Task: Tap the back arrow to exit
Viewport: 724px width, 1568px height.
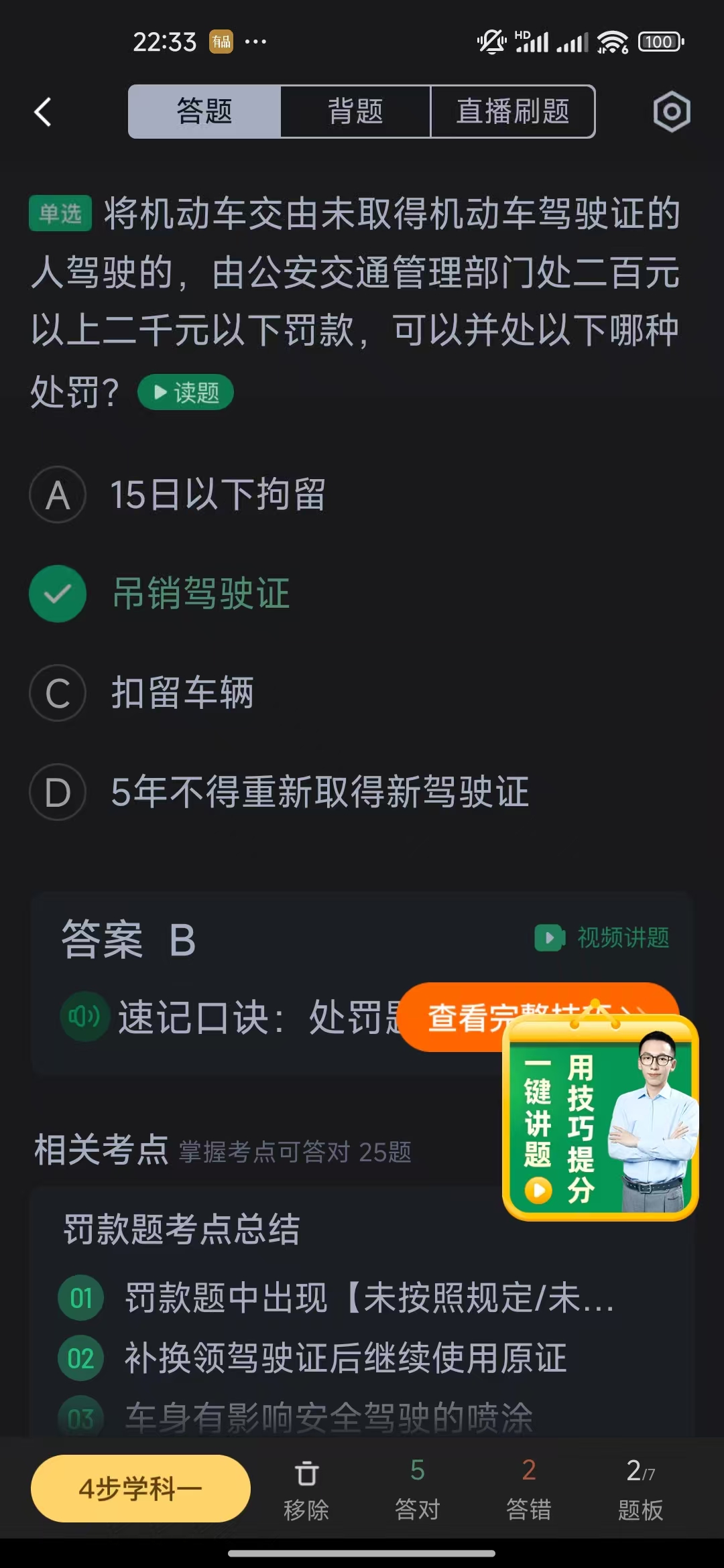Action: (42, 111)
